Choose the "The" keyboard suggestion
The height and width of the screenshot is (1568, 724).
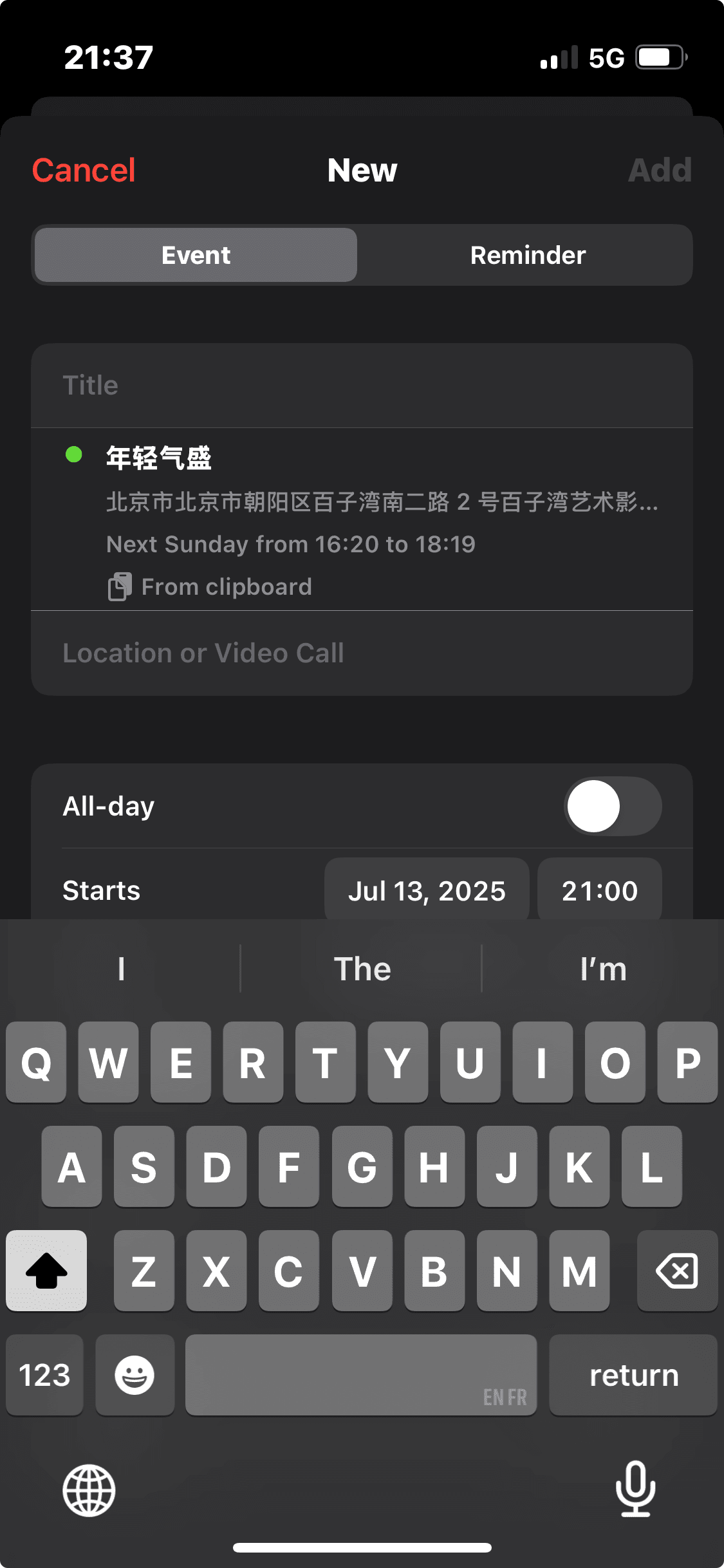tap(362, 969)
